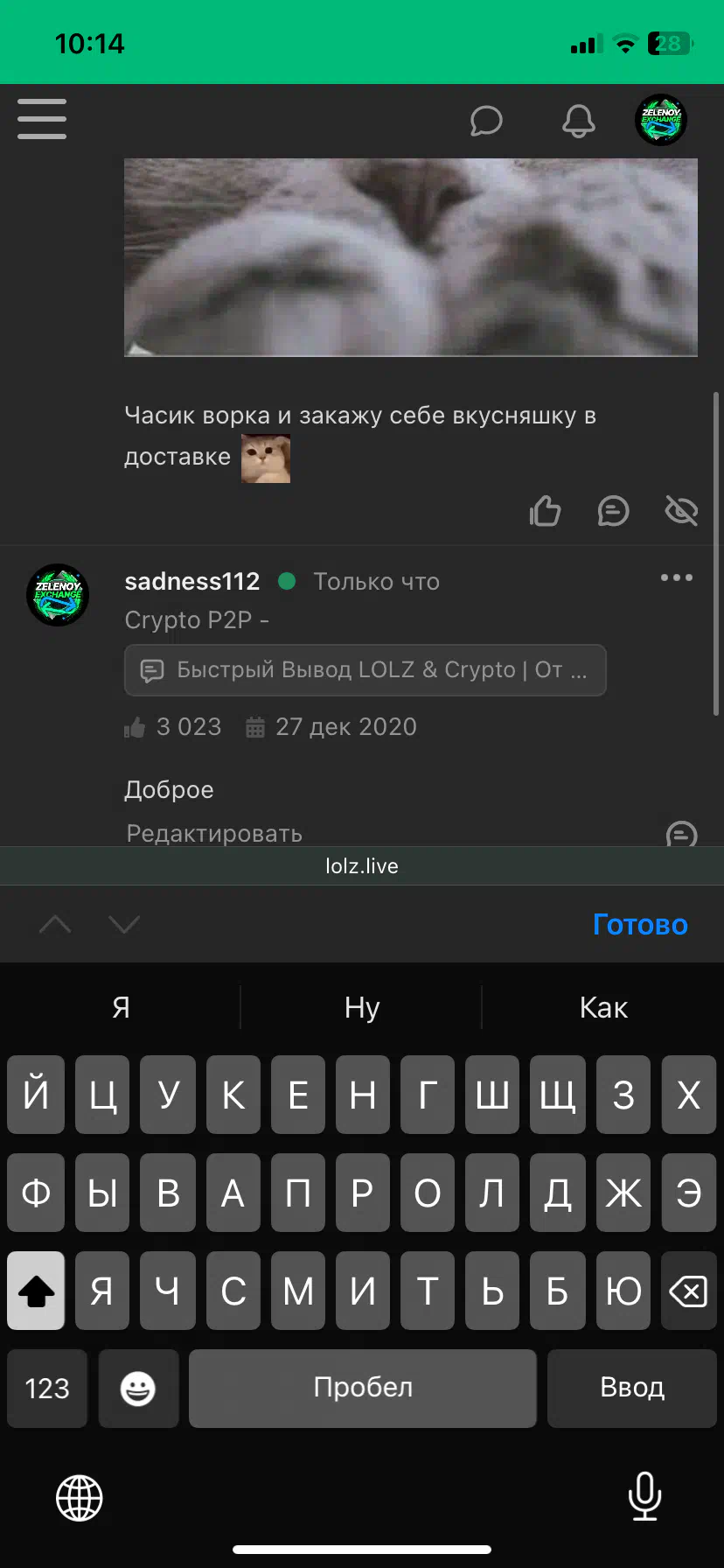724x1568 pixels.
Task: Open the sadness112 username link
Action: click(192, 581)
